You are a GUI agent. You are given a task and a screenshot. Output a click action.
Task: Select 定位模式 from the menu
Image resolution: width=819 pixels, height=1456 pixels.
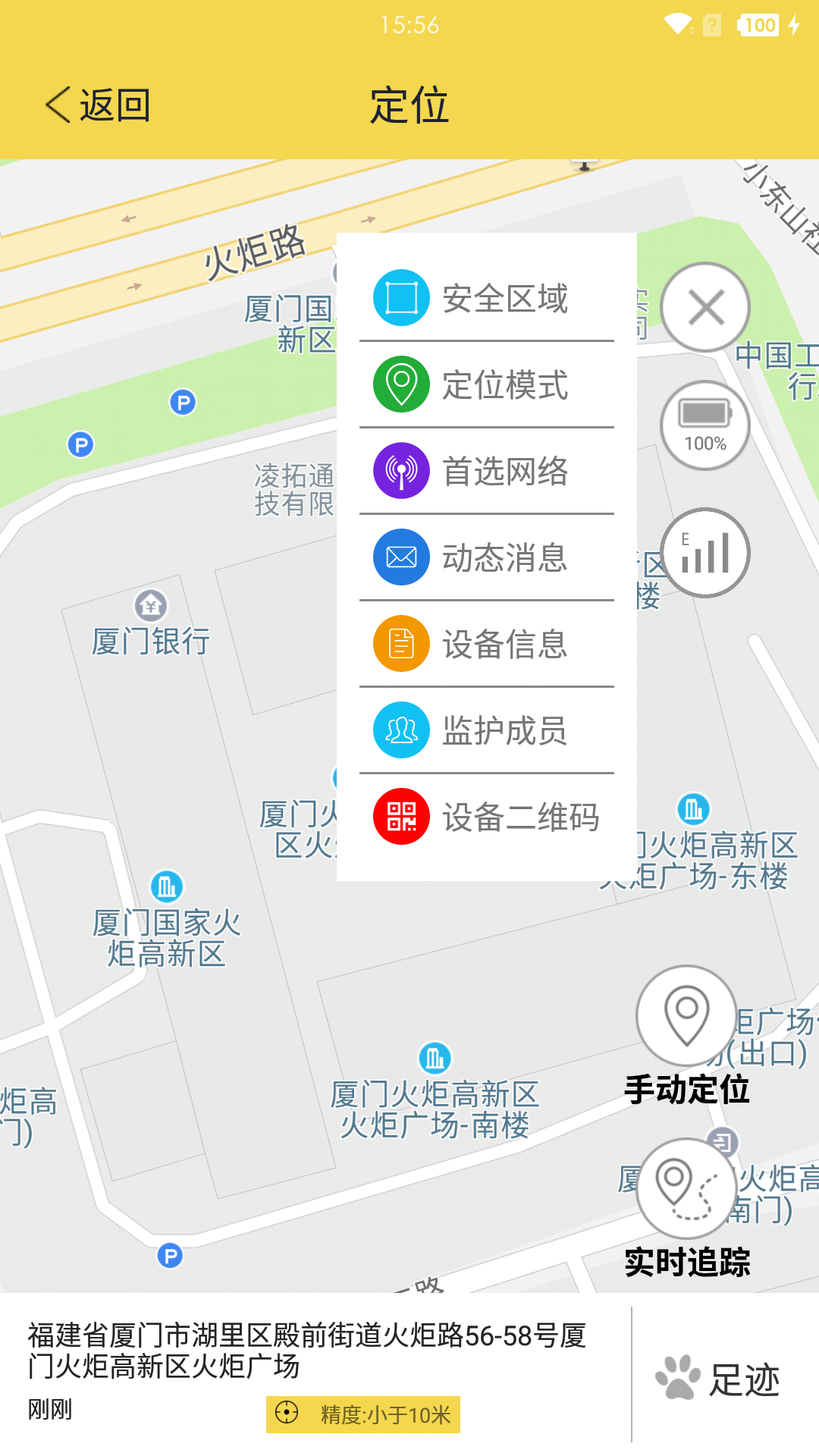[485, 384]
